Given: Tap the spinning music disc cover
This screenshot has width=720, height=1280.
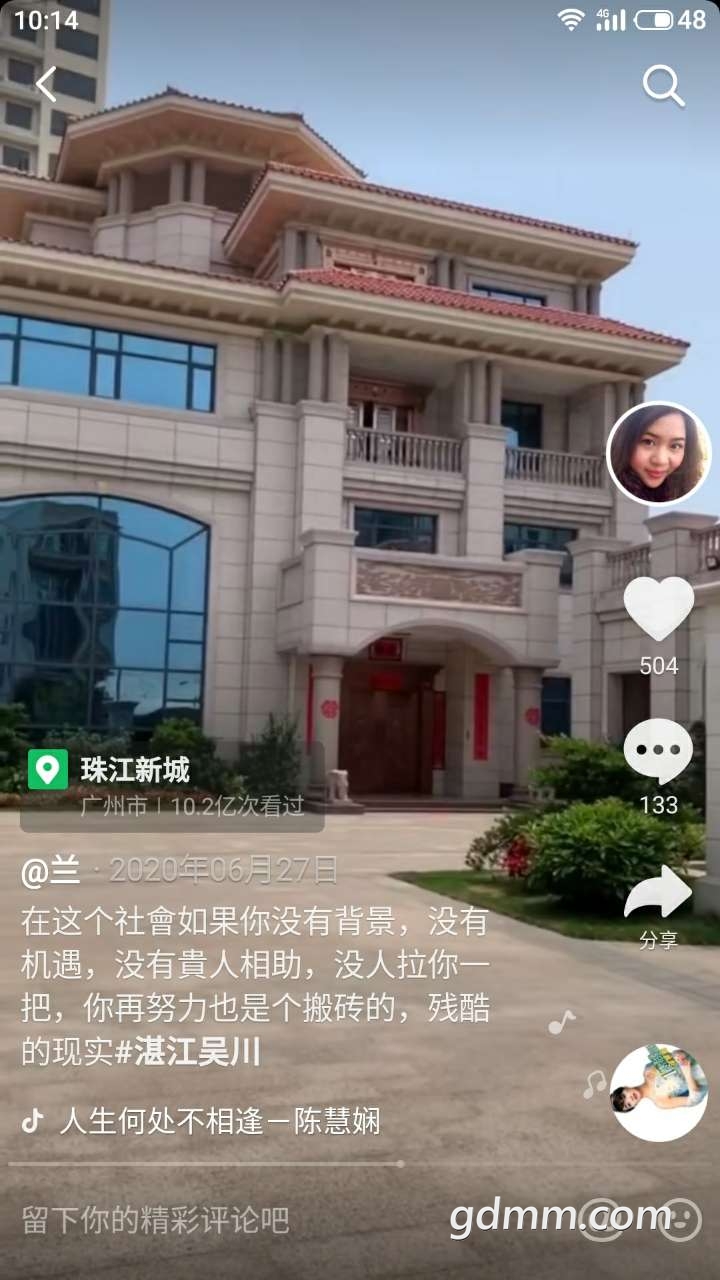Looking at the screenshot, I should pos(658,1093).
